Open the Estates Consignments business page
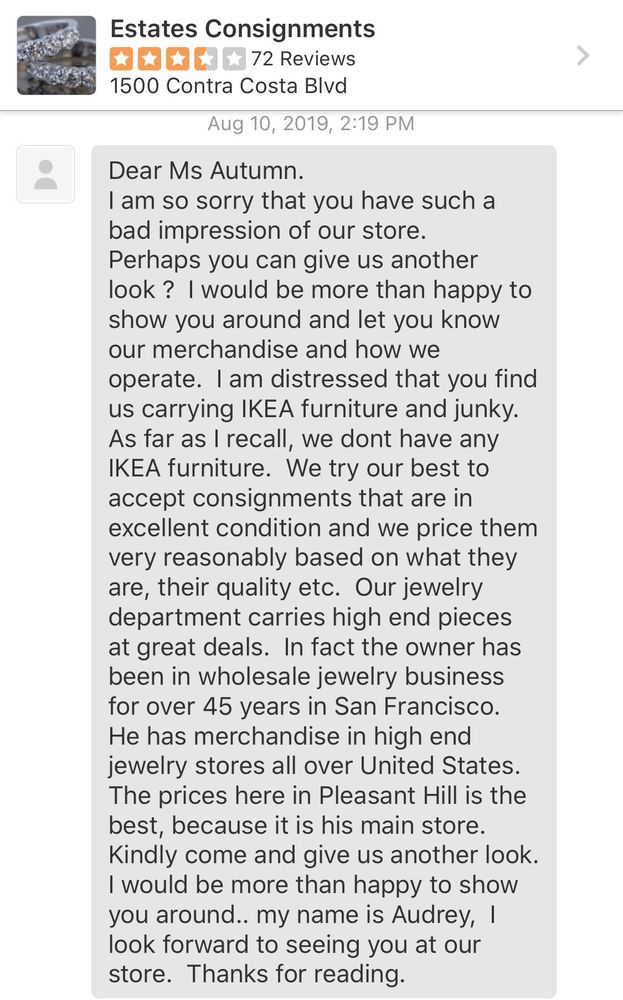 pyautogui.click(x=311, y=55)
